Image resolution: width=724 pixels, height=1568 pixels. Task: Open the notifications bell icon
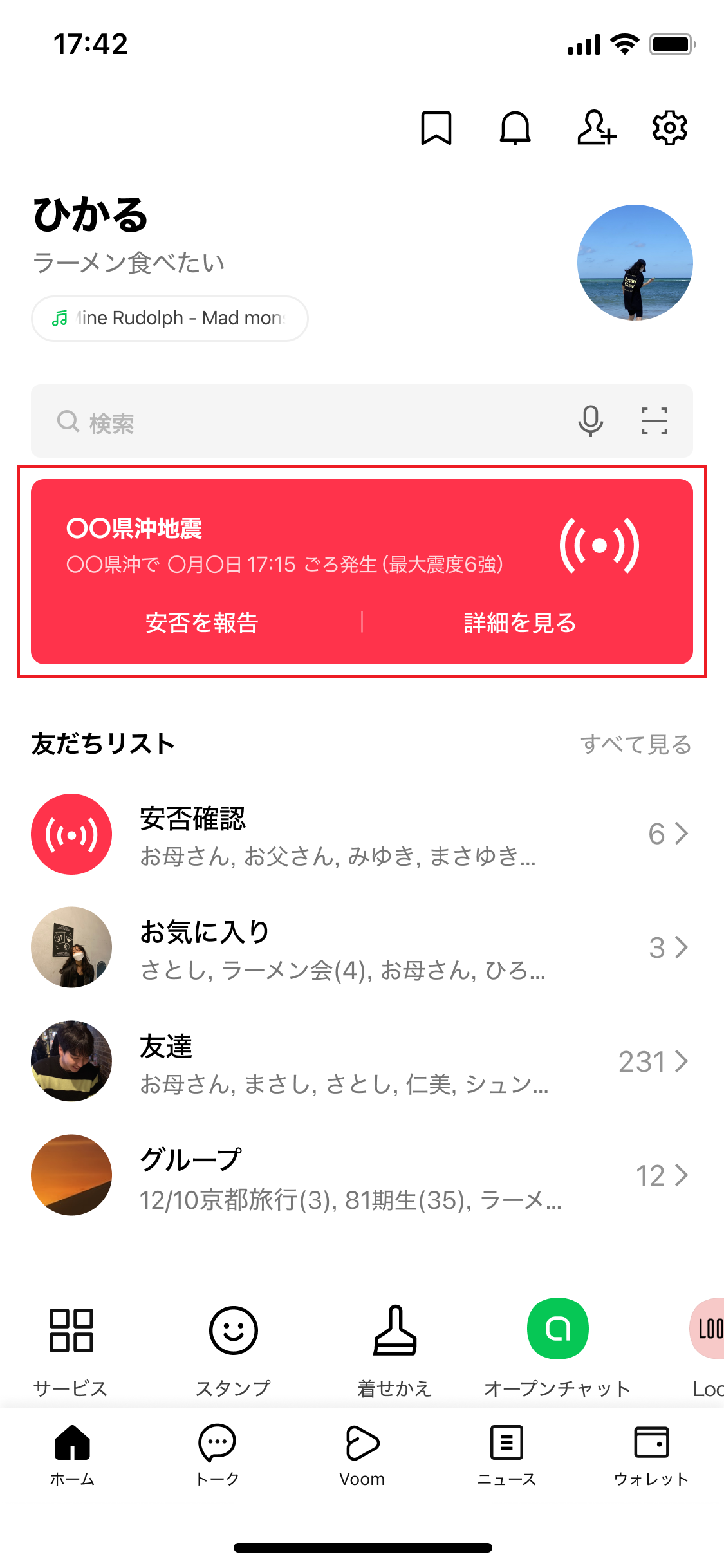[515, 129]
